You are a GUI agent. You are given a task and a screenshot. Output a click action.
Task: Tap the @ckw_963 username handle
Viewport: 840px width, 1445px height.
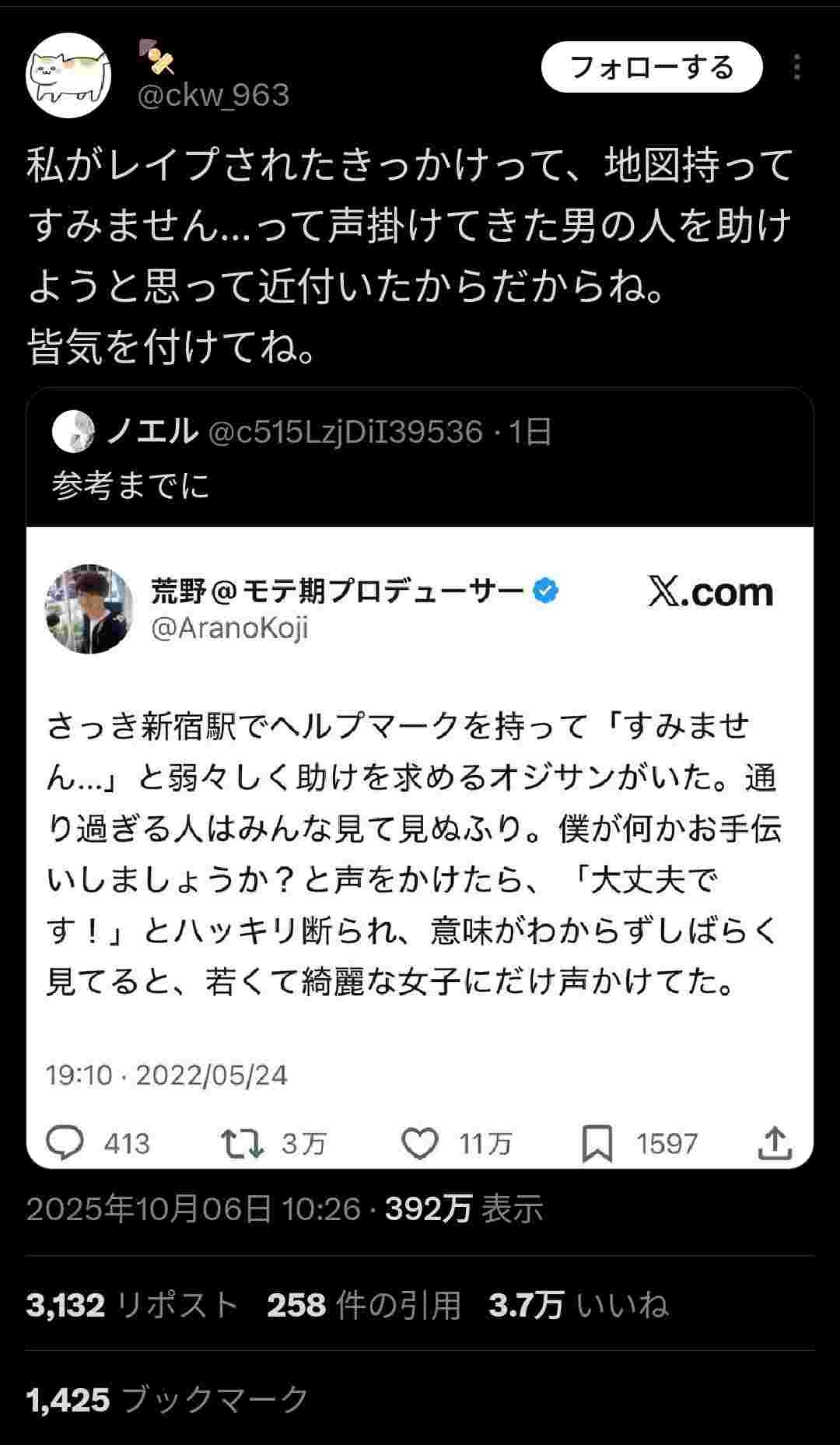click(213, 95)
